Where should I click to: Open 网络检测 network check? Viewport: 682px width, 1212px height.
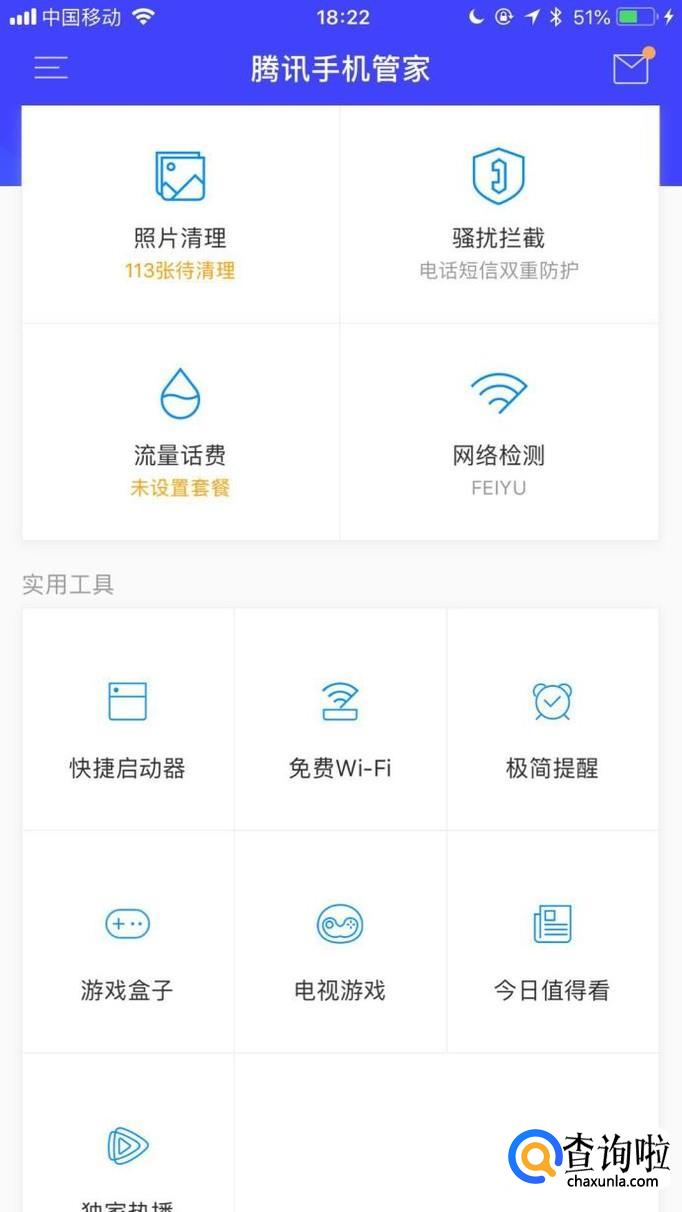tap(498, 432)
